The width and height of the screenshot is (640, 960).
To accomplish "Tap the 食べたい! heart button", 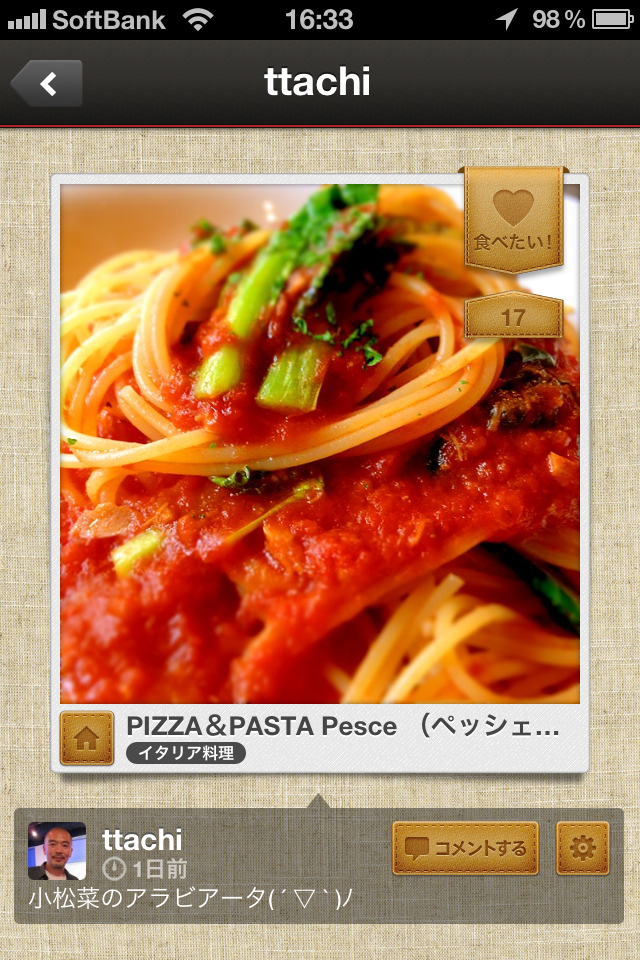I will 513,220.
